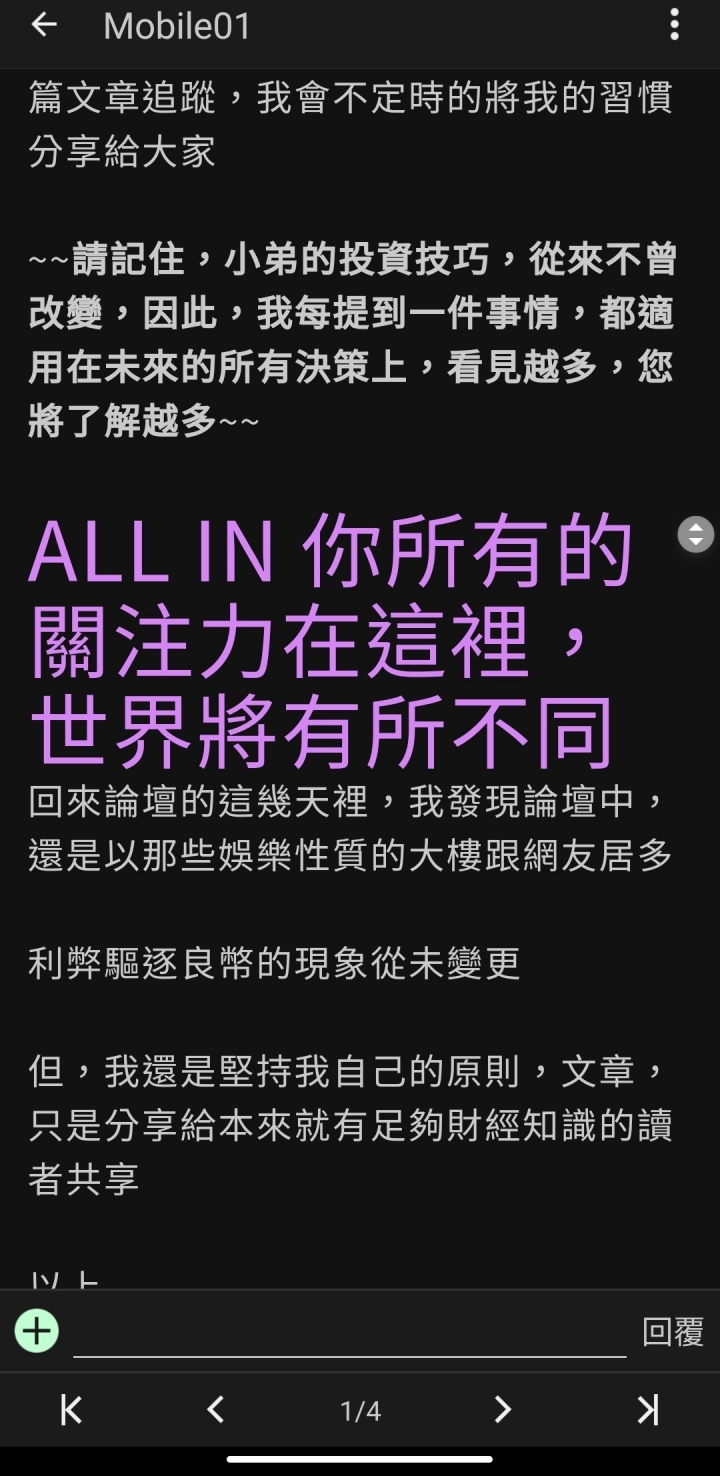Open the overflow menu
This screenshot has height=1476, width=720.
coord(675,26)
